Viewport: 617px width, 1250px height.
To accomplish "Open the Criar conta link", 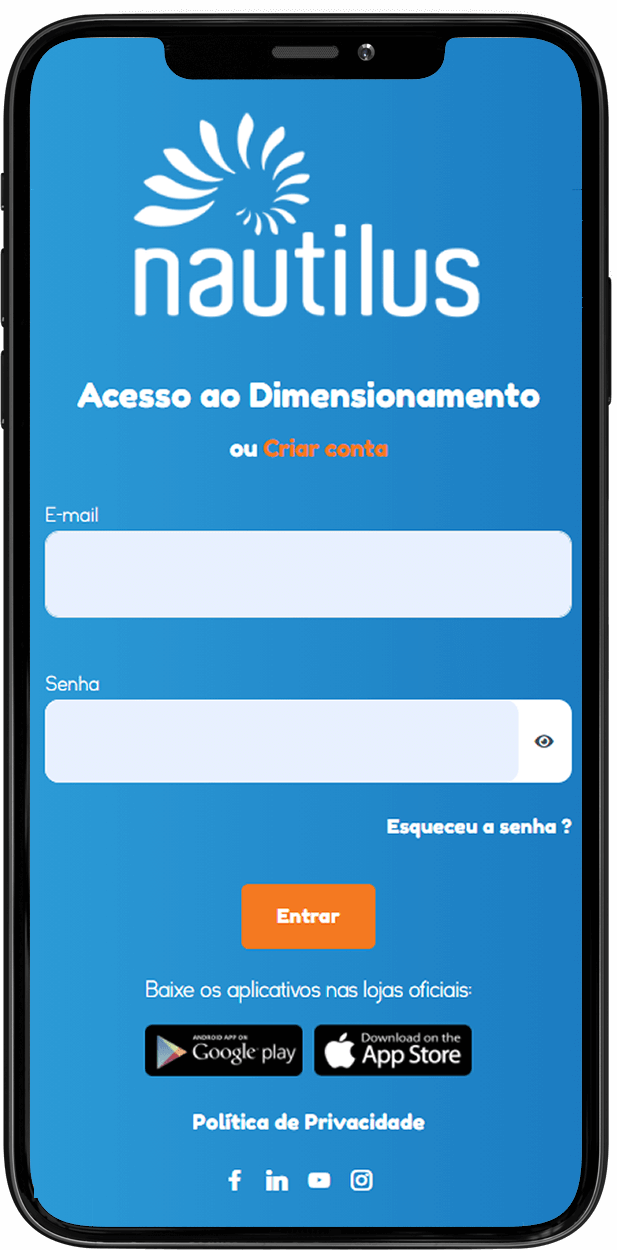I will (x=326, y=449).
